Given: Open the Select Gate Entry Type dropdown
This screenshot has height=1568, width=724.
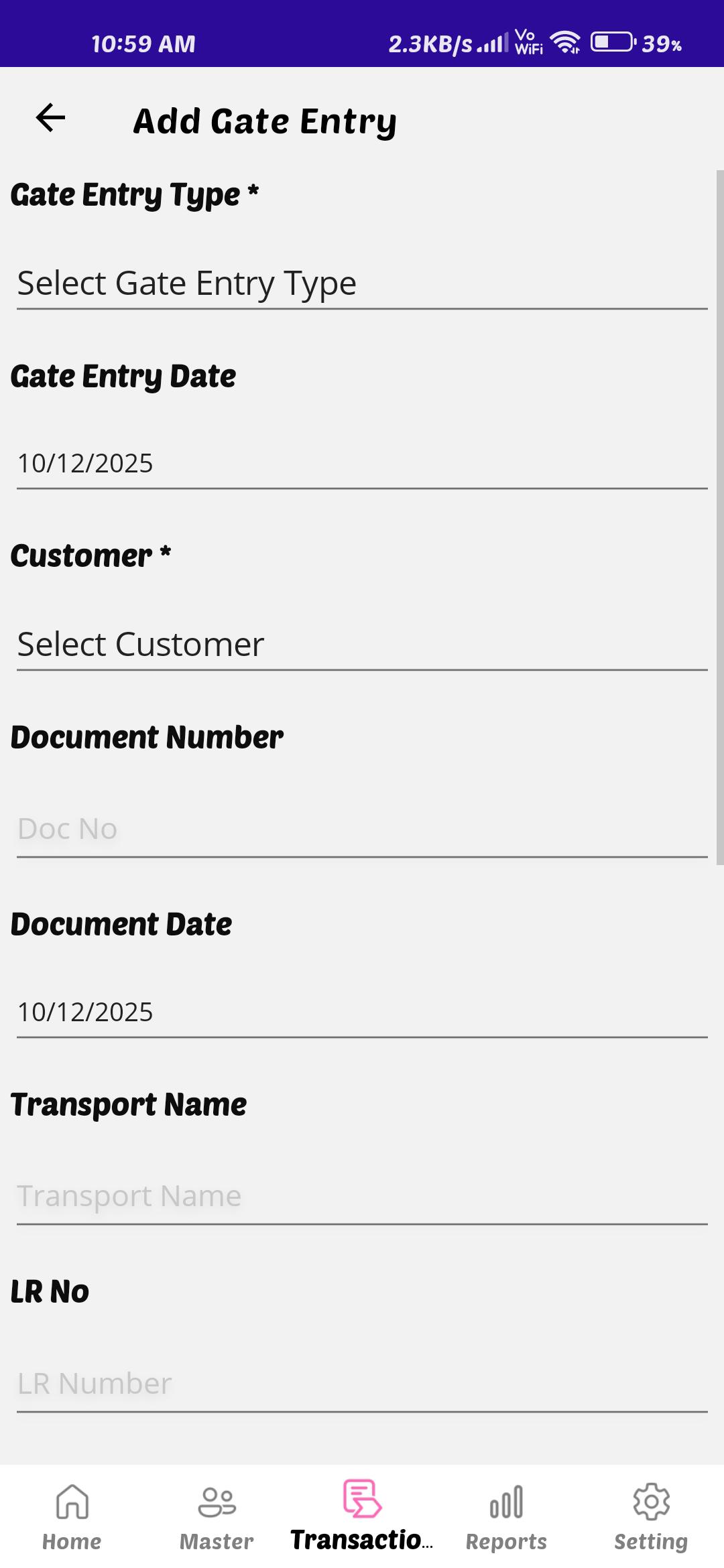Looking at the screenshot, I should [362, 283].
